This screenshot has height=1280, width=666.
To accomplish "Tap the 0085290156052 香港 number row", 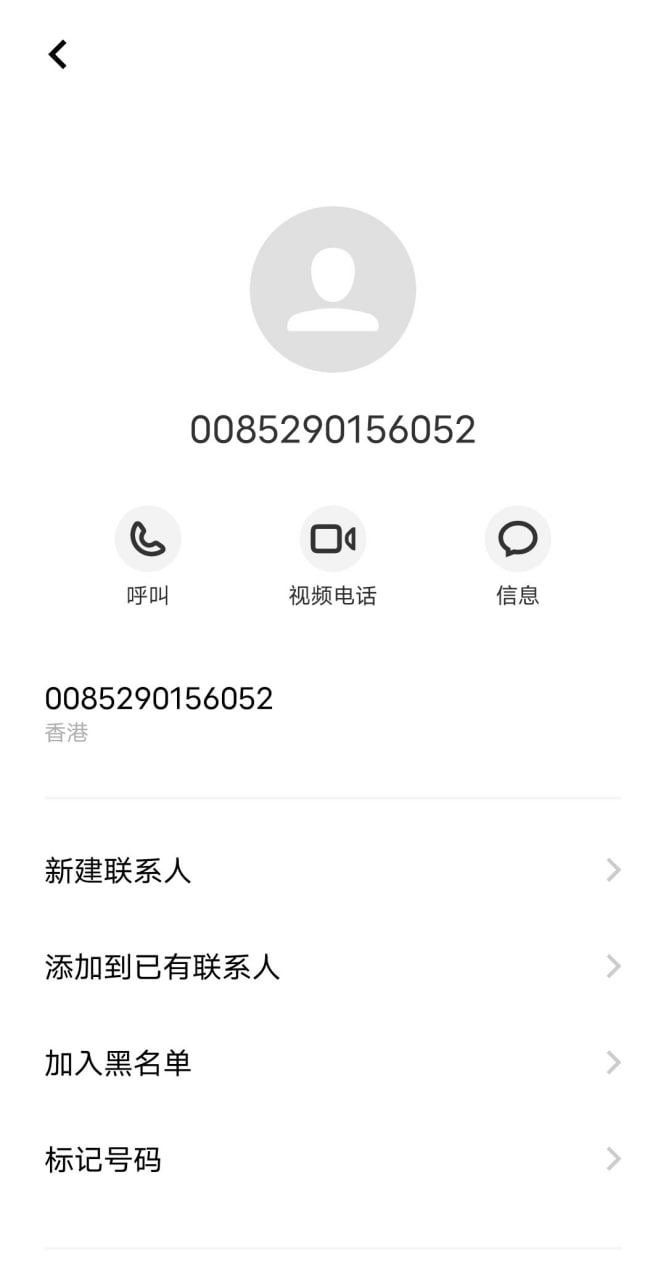I will (333, 714).
